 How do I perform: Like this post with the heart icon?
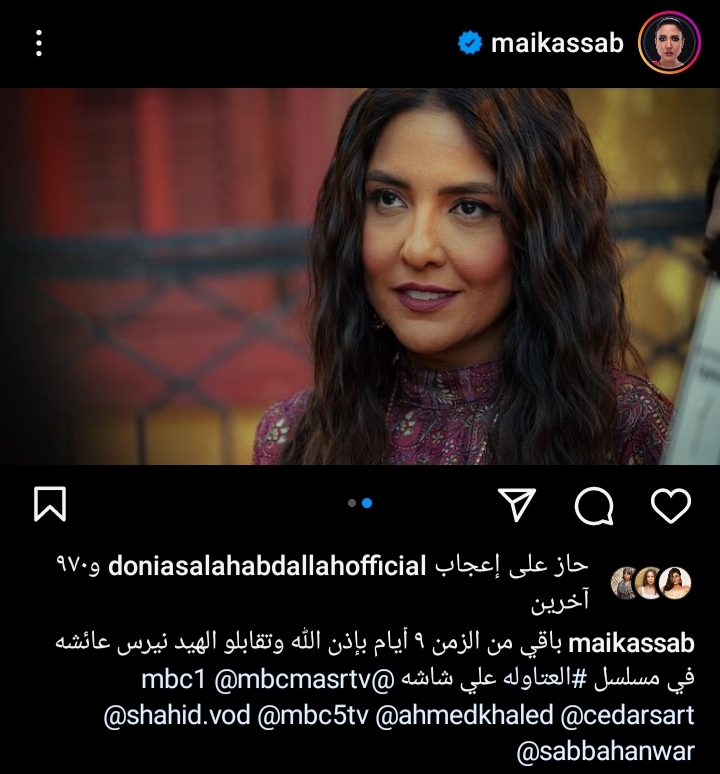670,504
